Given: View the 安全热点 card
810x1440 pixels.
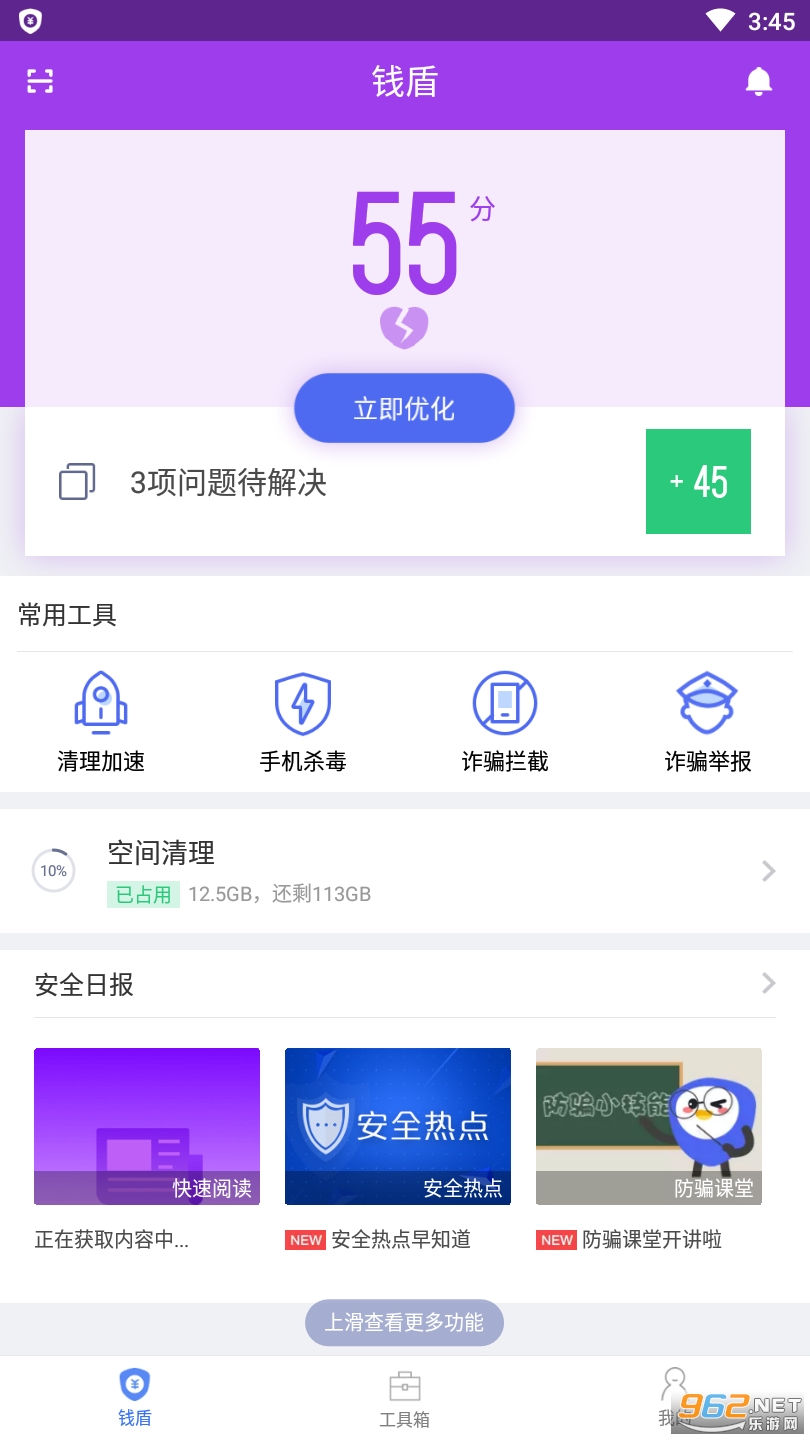Looking at the screenshot, I should pyautogui.click(x=398, y=1127).
